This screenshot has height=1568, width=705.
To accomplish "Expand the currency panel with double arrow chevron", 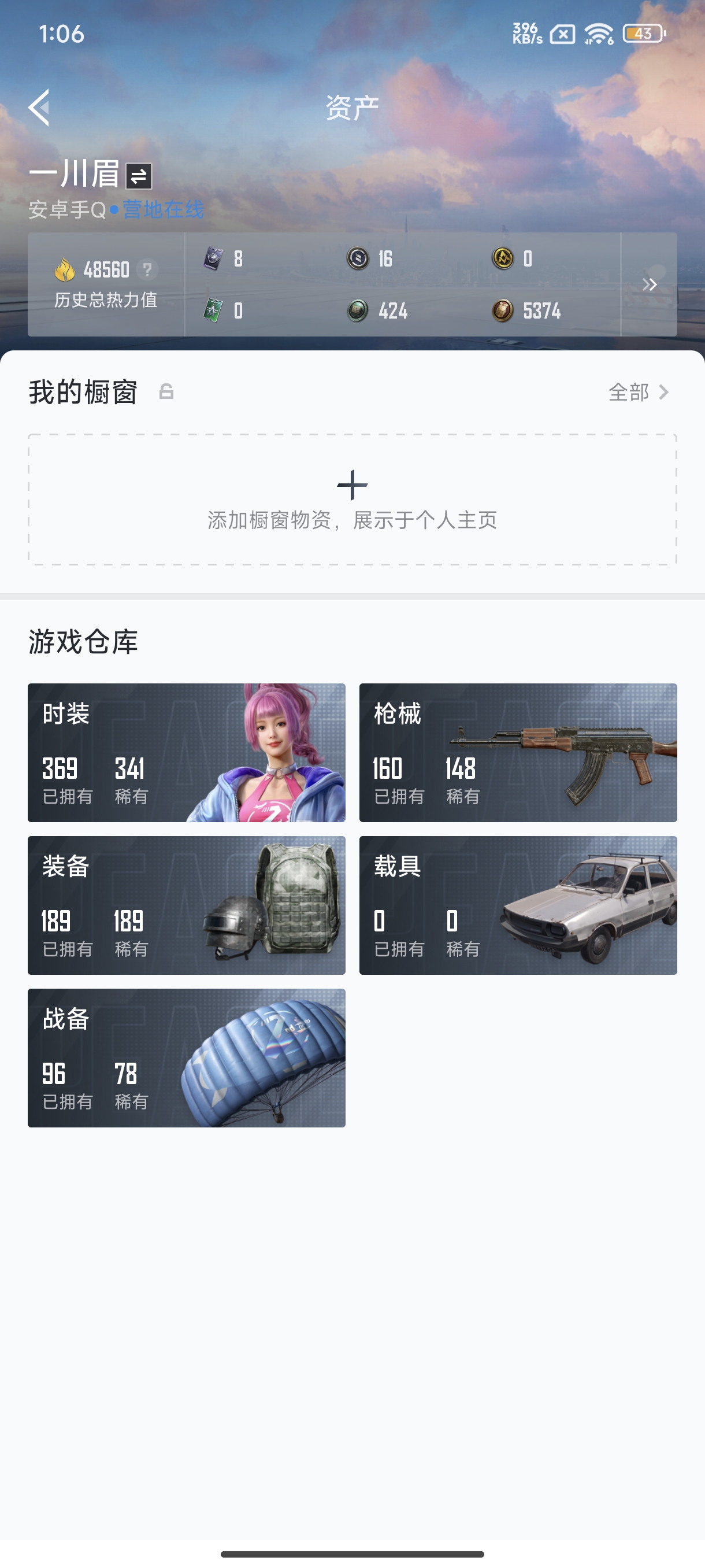I will pos(651,284).
